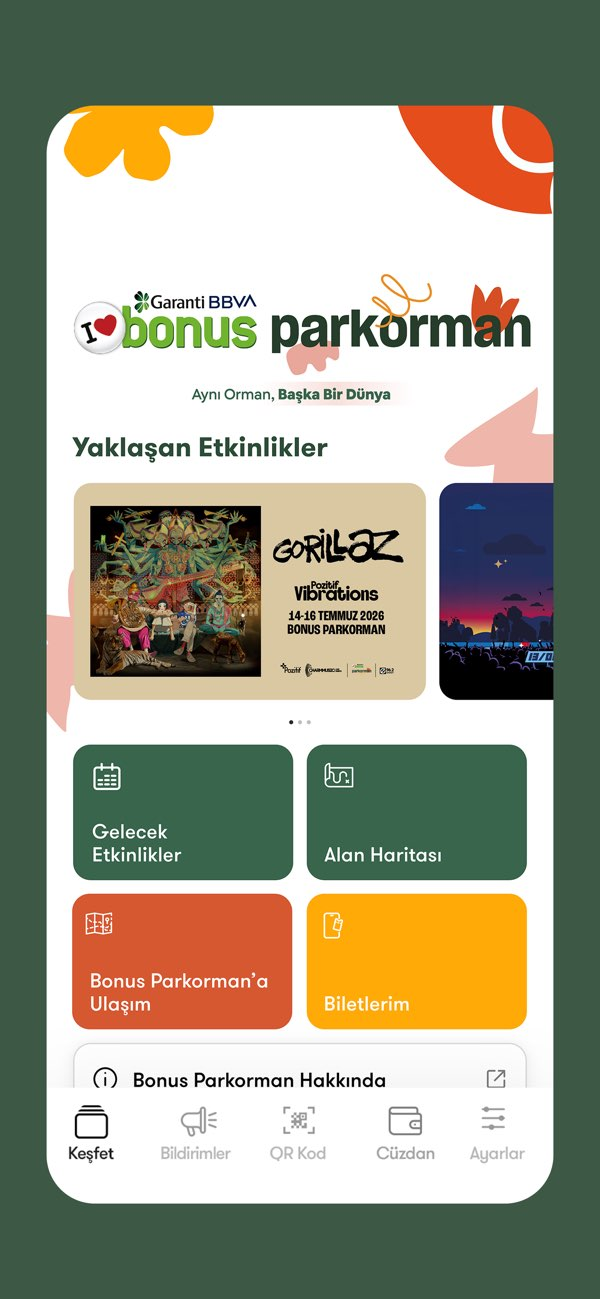Open the Biletlerim tile
The image size is (600, 1299).
[x=416, y=961]
